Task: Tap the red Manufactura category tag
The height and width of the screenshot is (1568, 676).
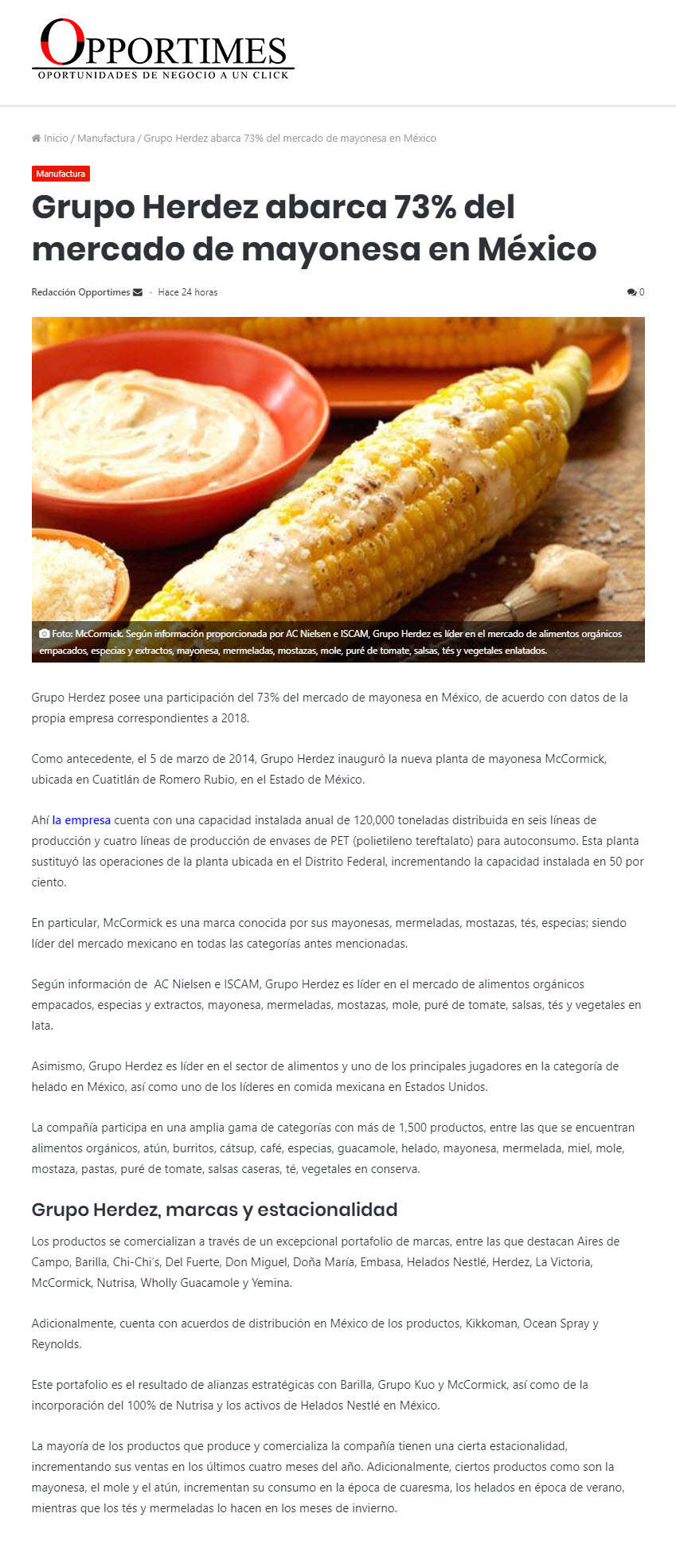Action: pyautogui.click(x=61, y=174)
